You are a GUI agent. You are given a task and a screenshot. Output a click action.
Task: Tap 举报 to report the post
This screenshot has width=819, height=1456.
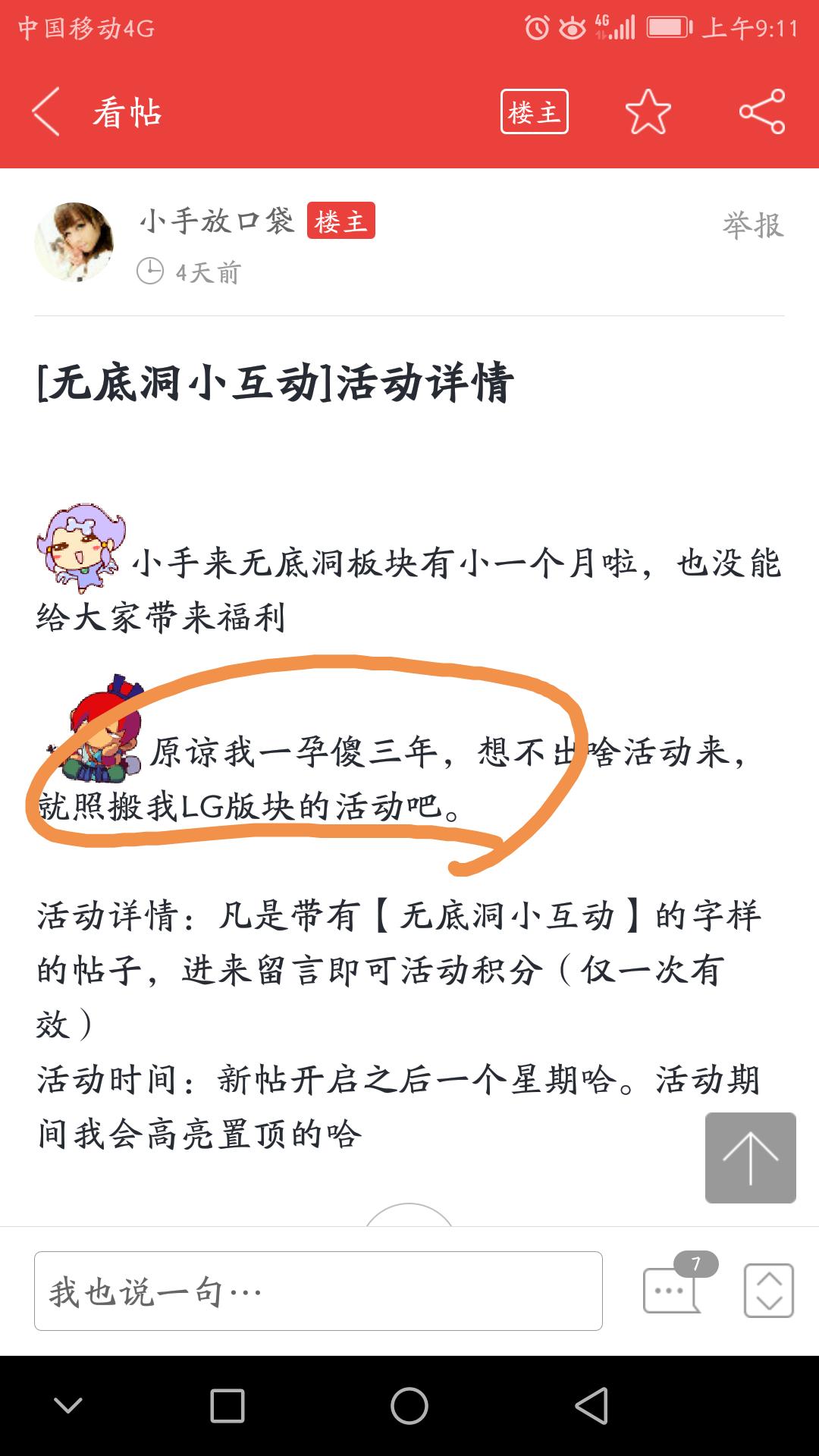(x=752, y=225)
